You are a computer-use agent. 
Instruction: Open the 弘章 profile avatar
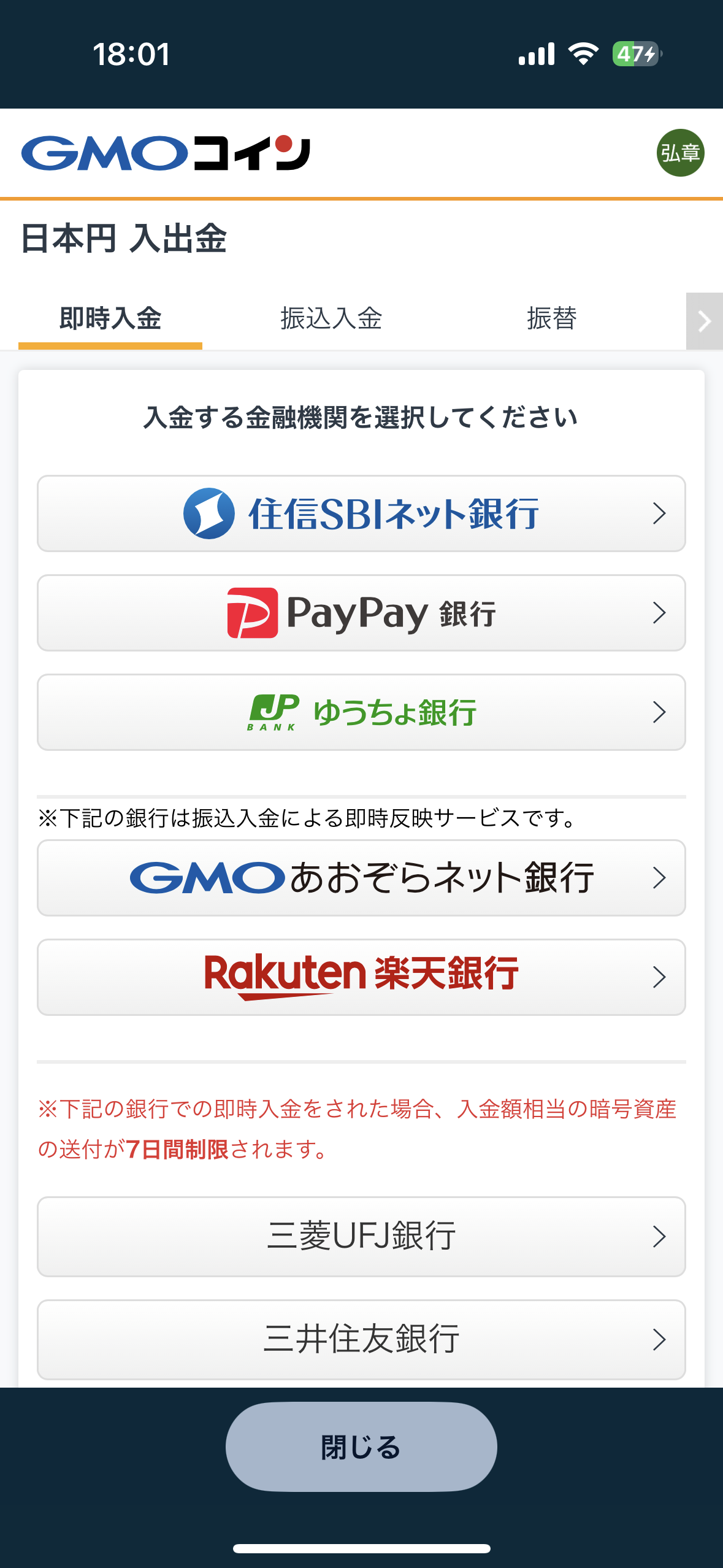[x=680, y=153]
